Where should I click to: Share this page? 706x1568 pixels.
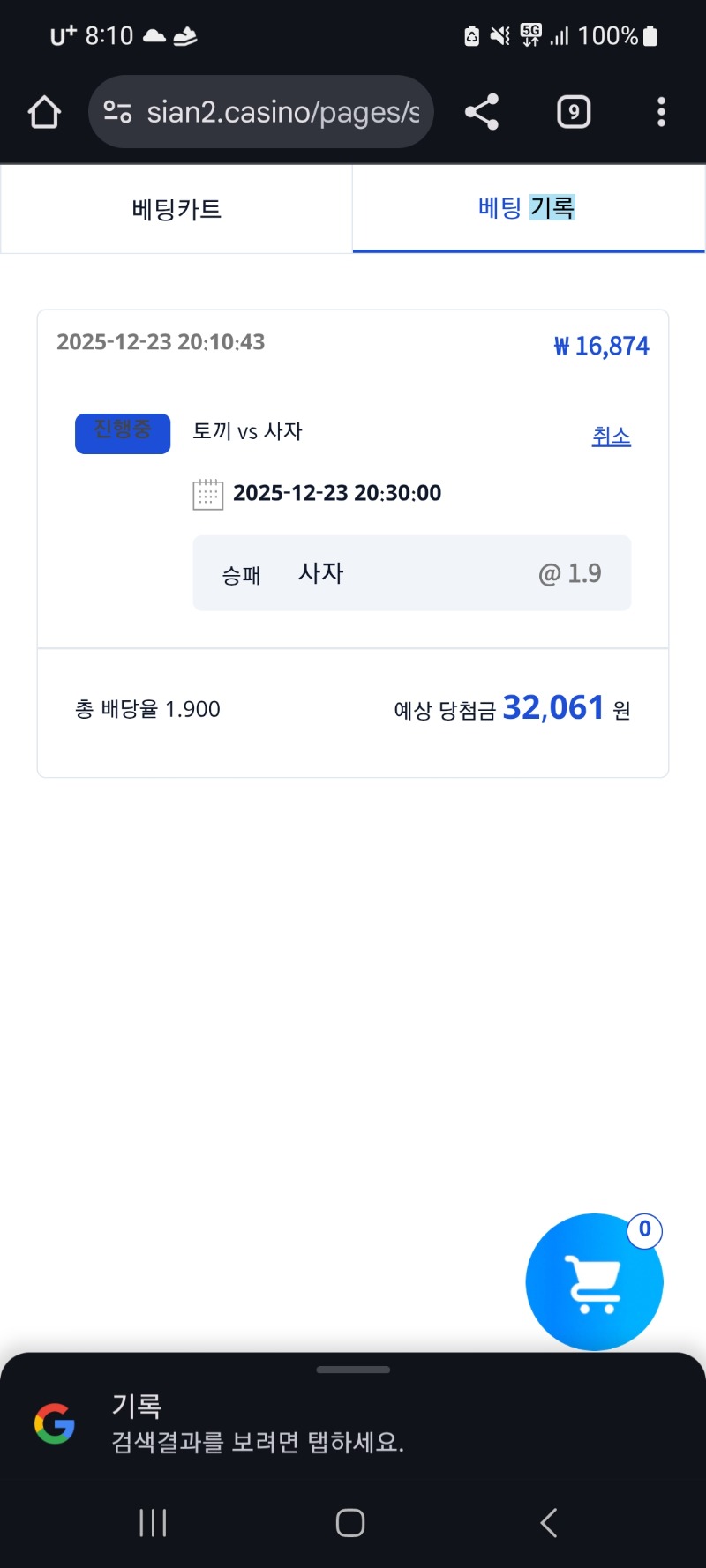[x=482, y=112]
